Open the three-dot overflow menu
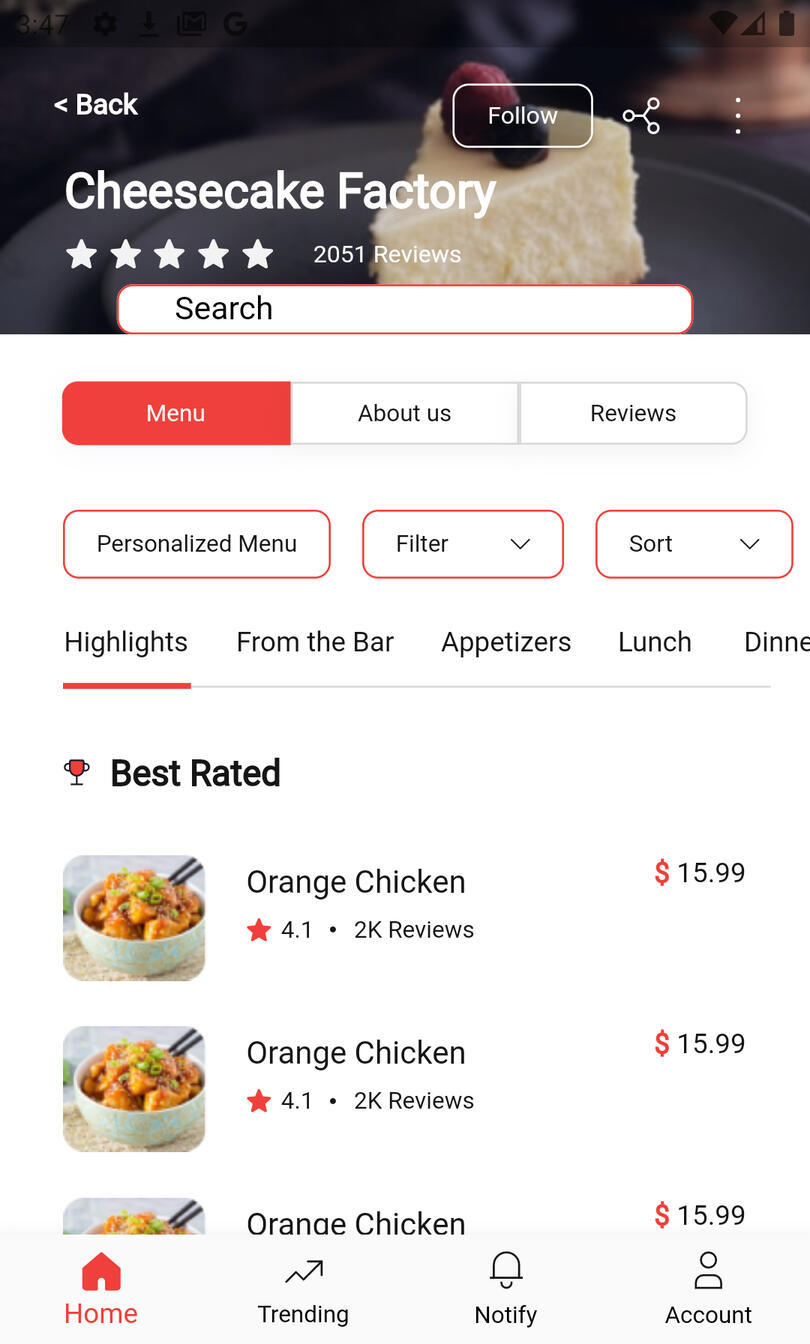The height and width of the screenshot is (1344, 810). pyautogui.click(x=738, y=116)
